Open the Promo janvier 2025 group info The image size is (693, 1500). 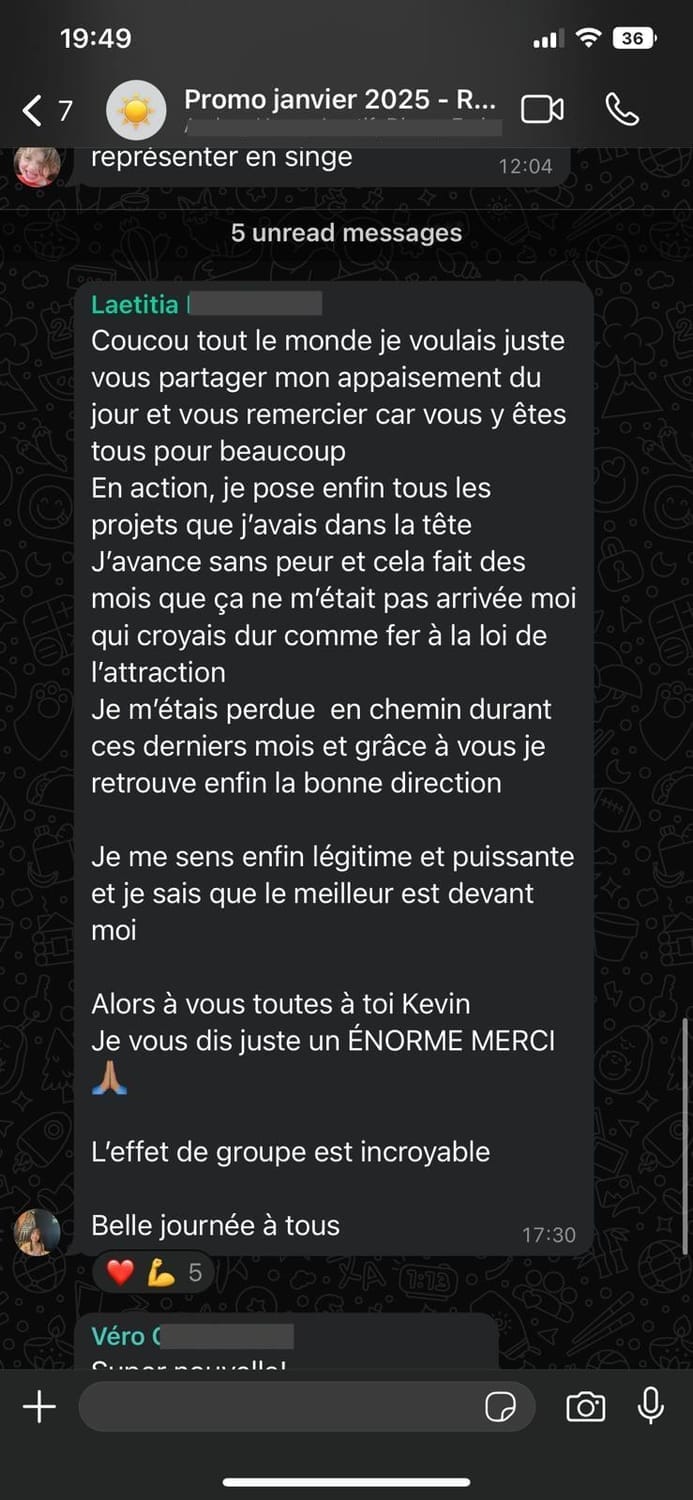coord(340,101)
